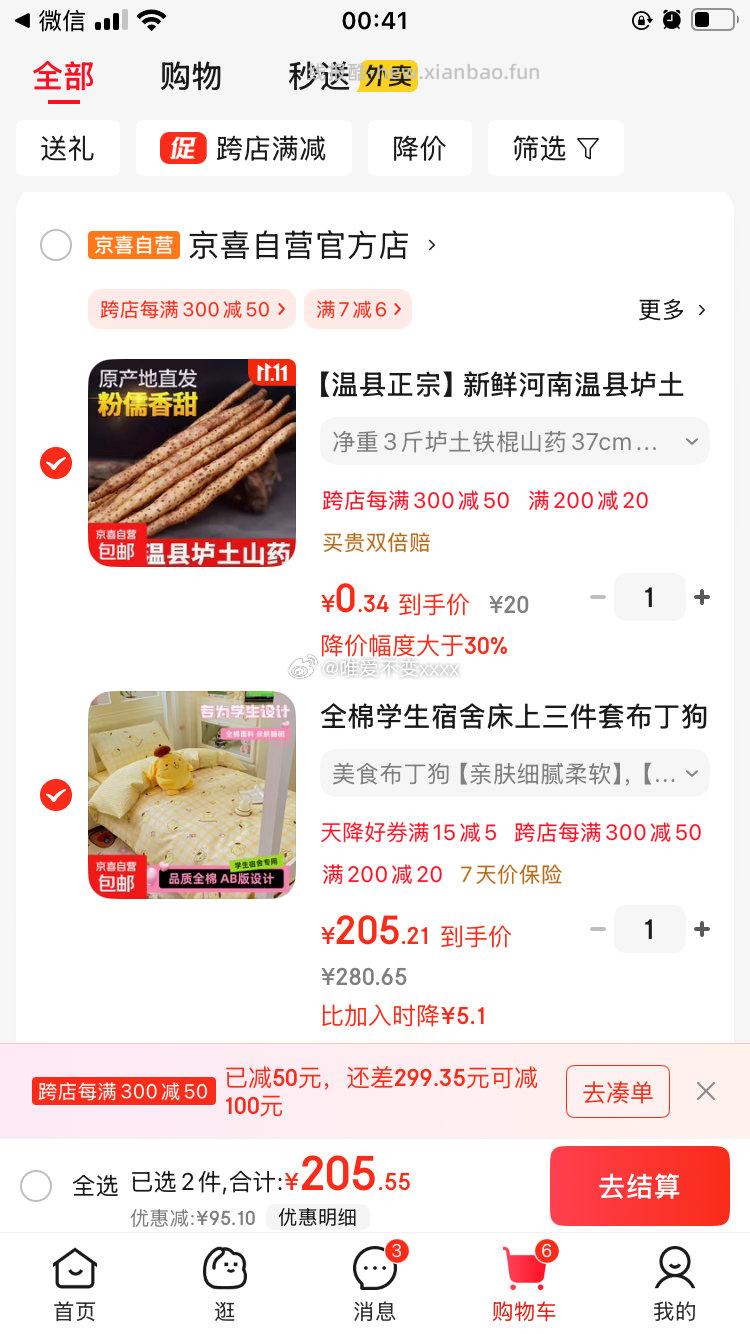Select the 逛 browse icon
Viewport: 750px width, 1334px height.
pos(224,1283)
